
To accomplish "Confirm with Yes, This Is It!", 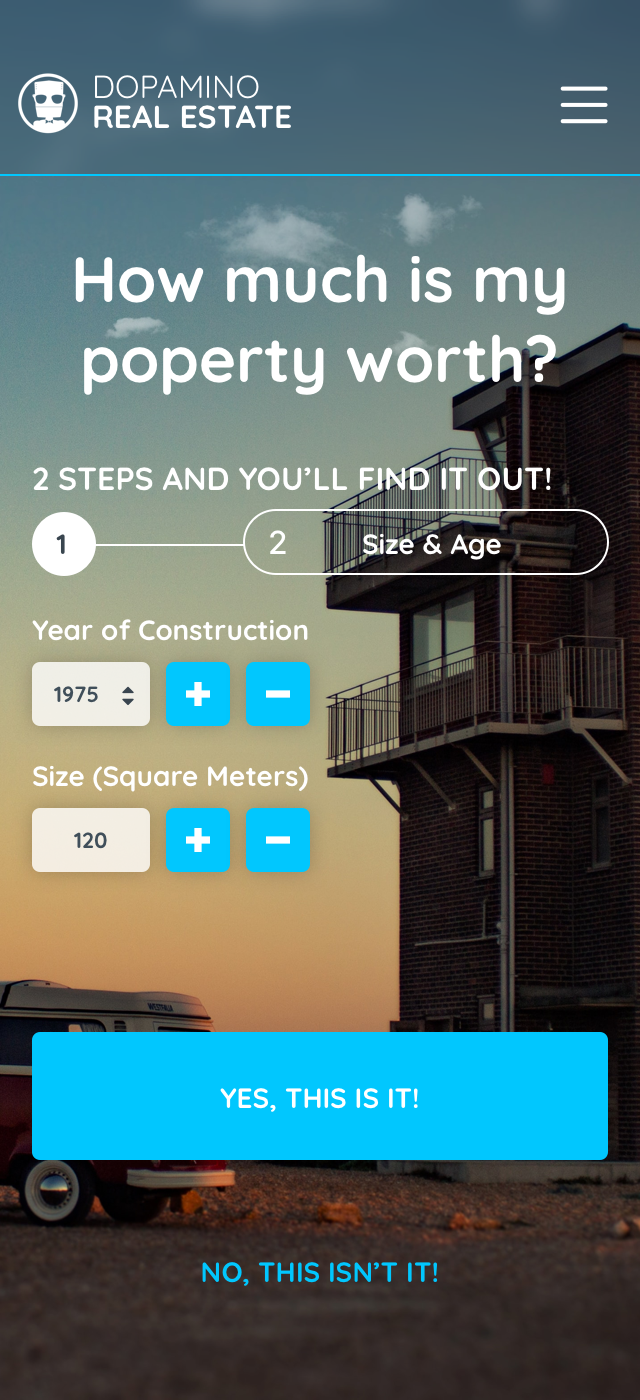I will [x=320, y=1096].
